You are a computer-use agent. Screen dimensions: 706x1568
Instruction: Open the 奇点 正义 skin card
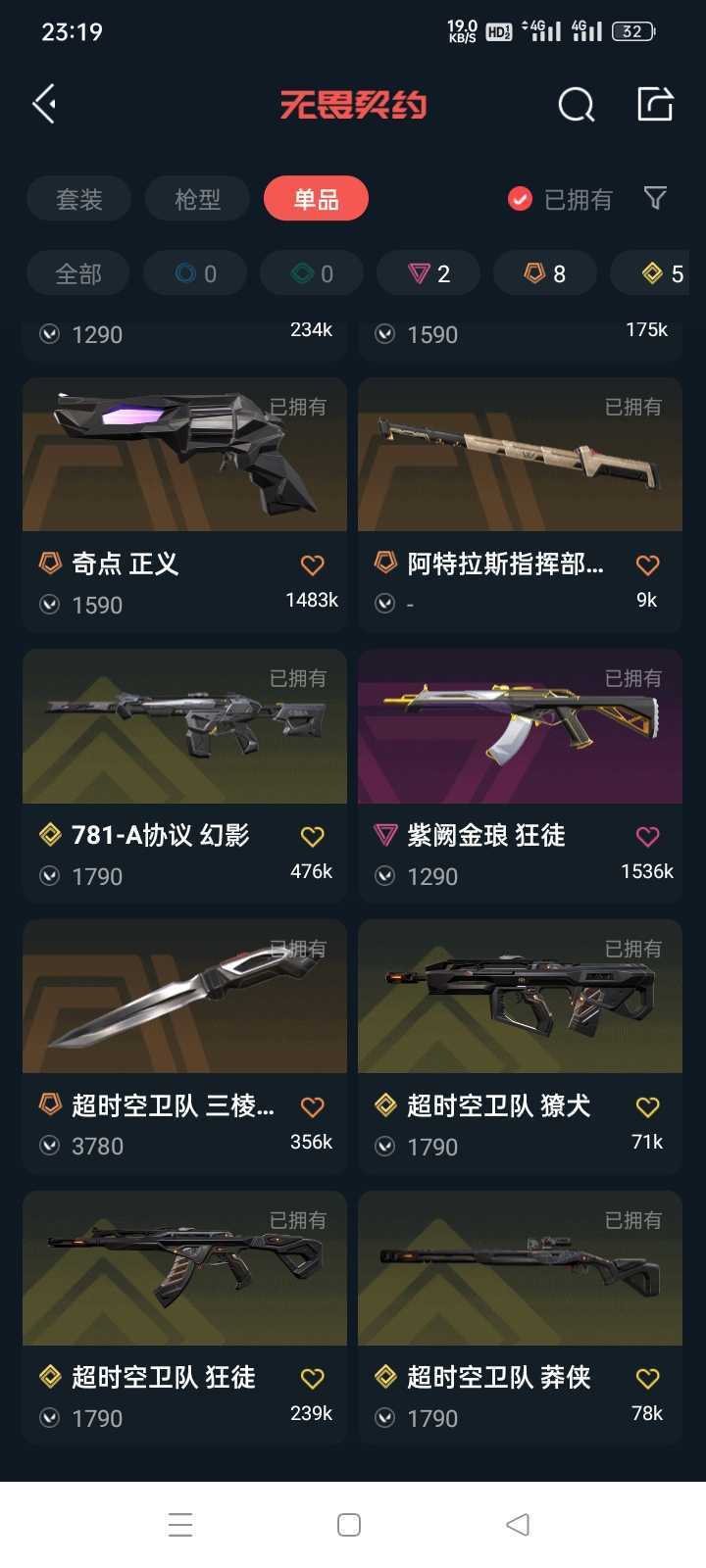(184, 504)
